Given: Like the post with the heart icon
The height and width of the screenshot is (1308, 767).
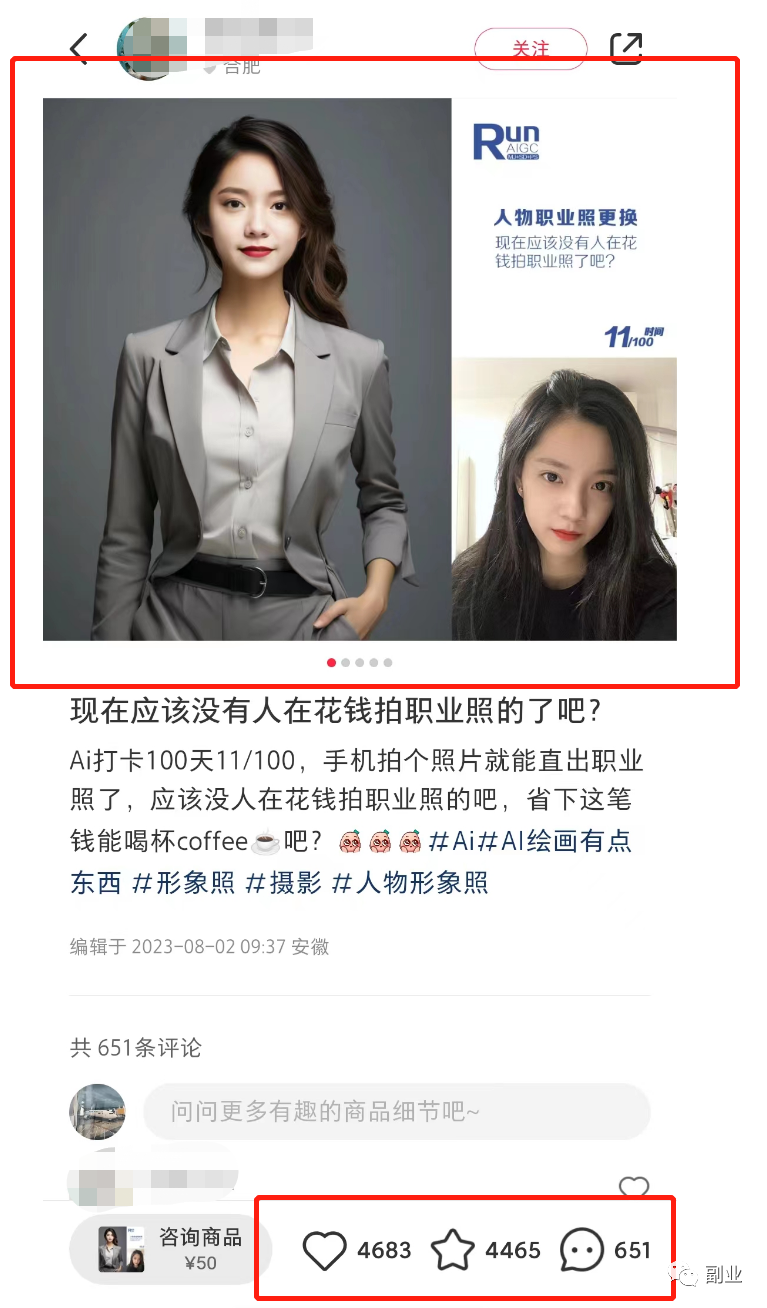Looking at the screenshot, I should point(324,1250).
